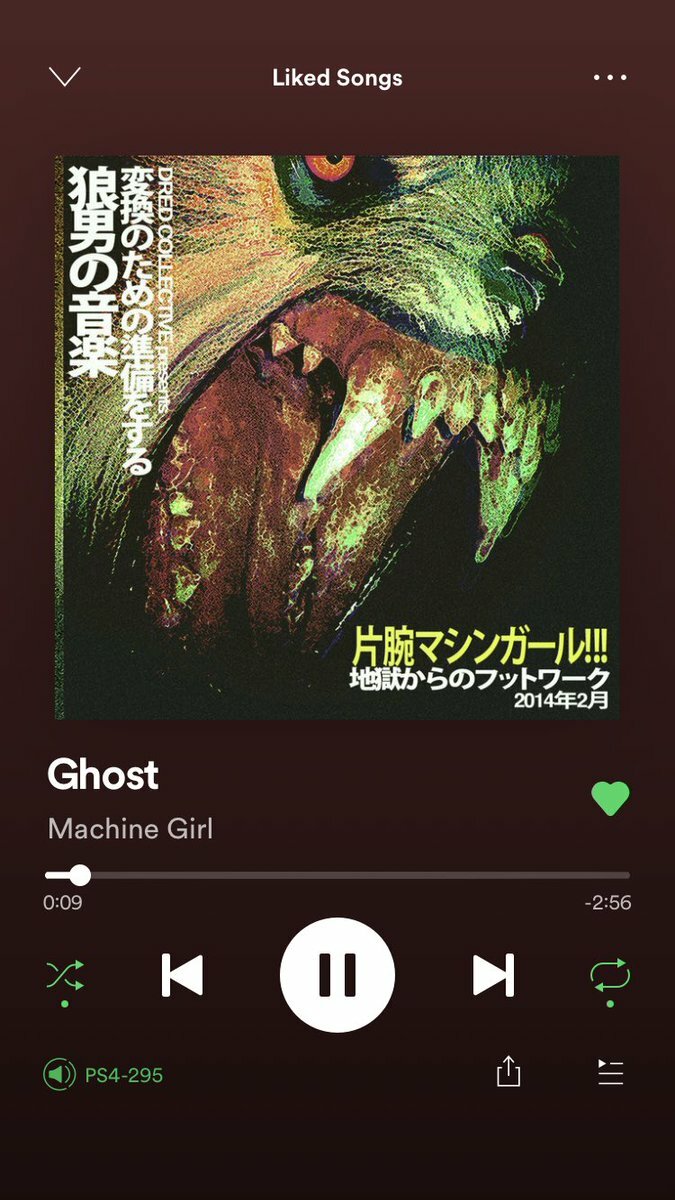Open the artist Machine Girl
The height and width of the screenshot is (1200, 675).
point(130,829)
